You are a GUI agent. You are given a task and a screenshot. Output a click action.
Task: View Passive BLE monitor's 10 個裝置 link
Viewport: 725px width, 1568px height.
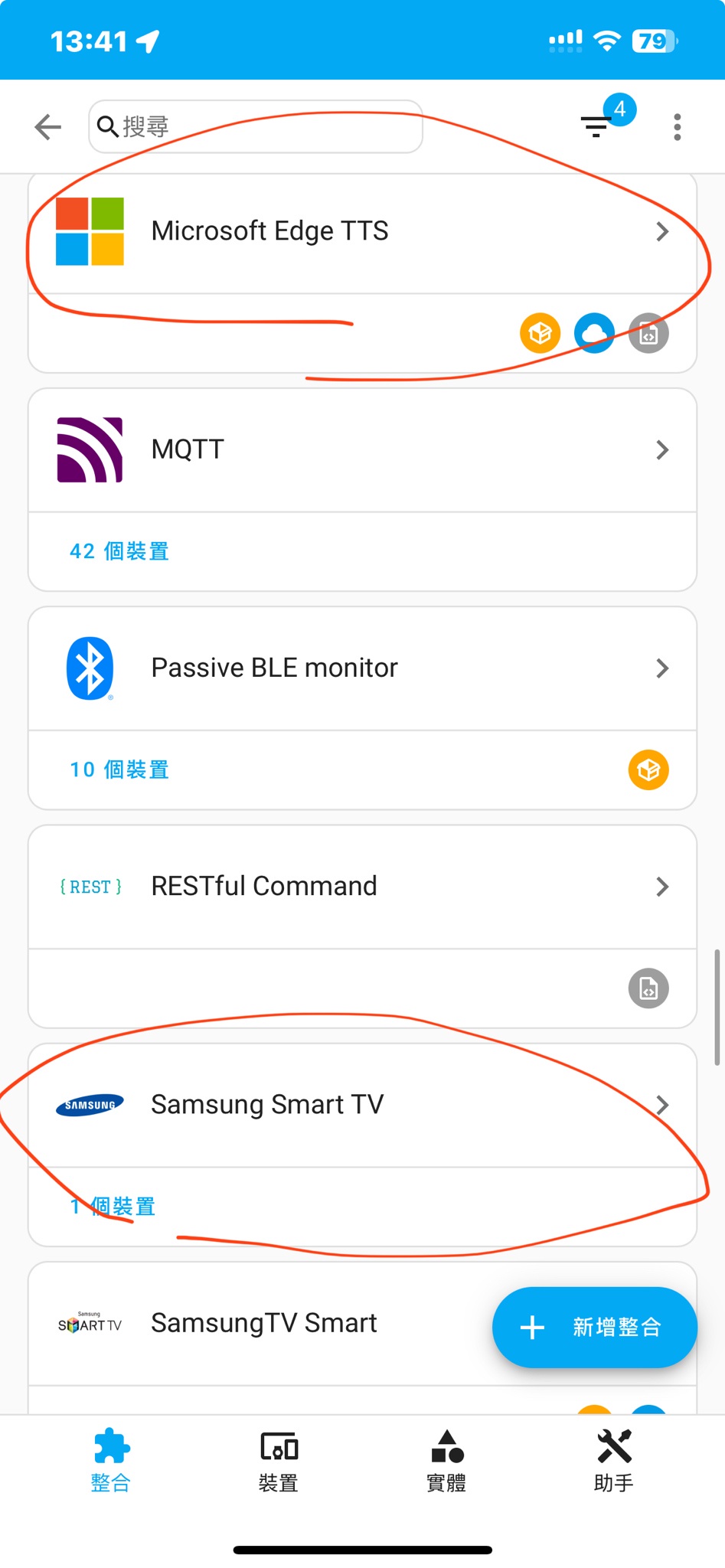pos(119,769)
